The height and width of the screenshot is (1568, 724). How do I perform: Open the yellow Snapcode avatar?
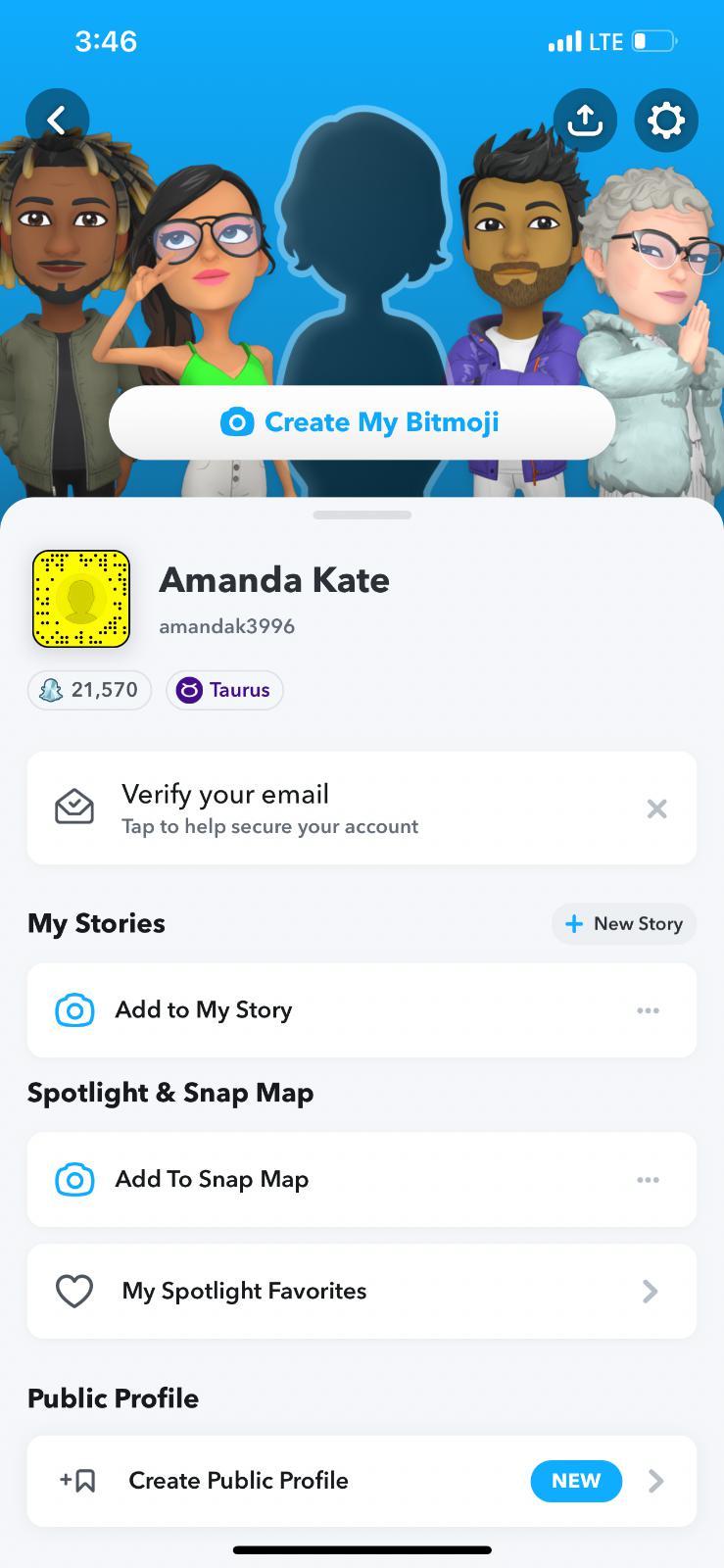click(x=81, y=599)
